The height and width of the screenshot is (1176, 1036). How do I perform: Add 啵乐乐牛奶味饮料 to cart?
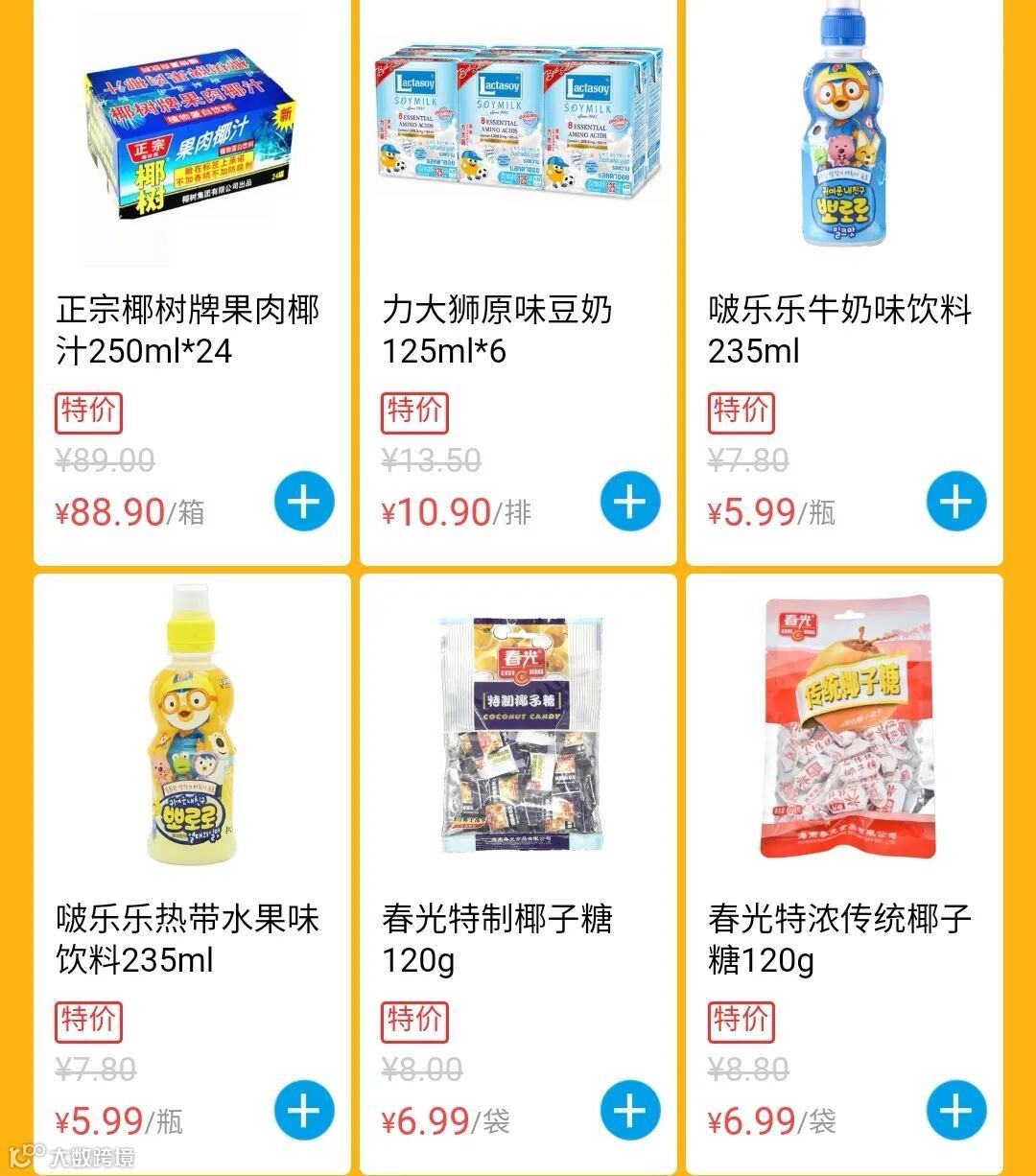point(956,502)
